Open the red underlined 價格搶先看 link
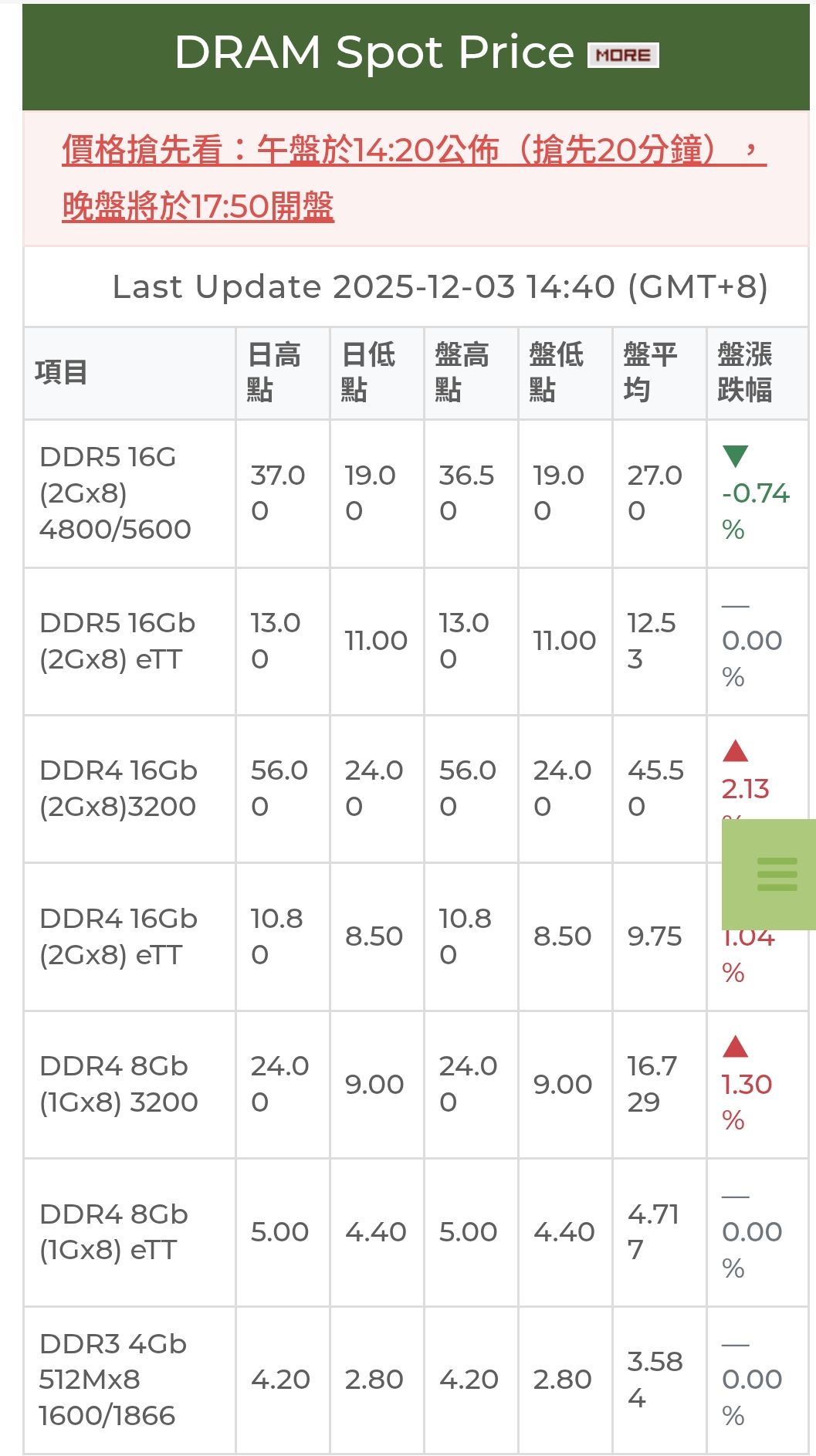This screenshot has height=1456, width=816. 413,150
